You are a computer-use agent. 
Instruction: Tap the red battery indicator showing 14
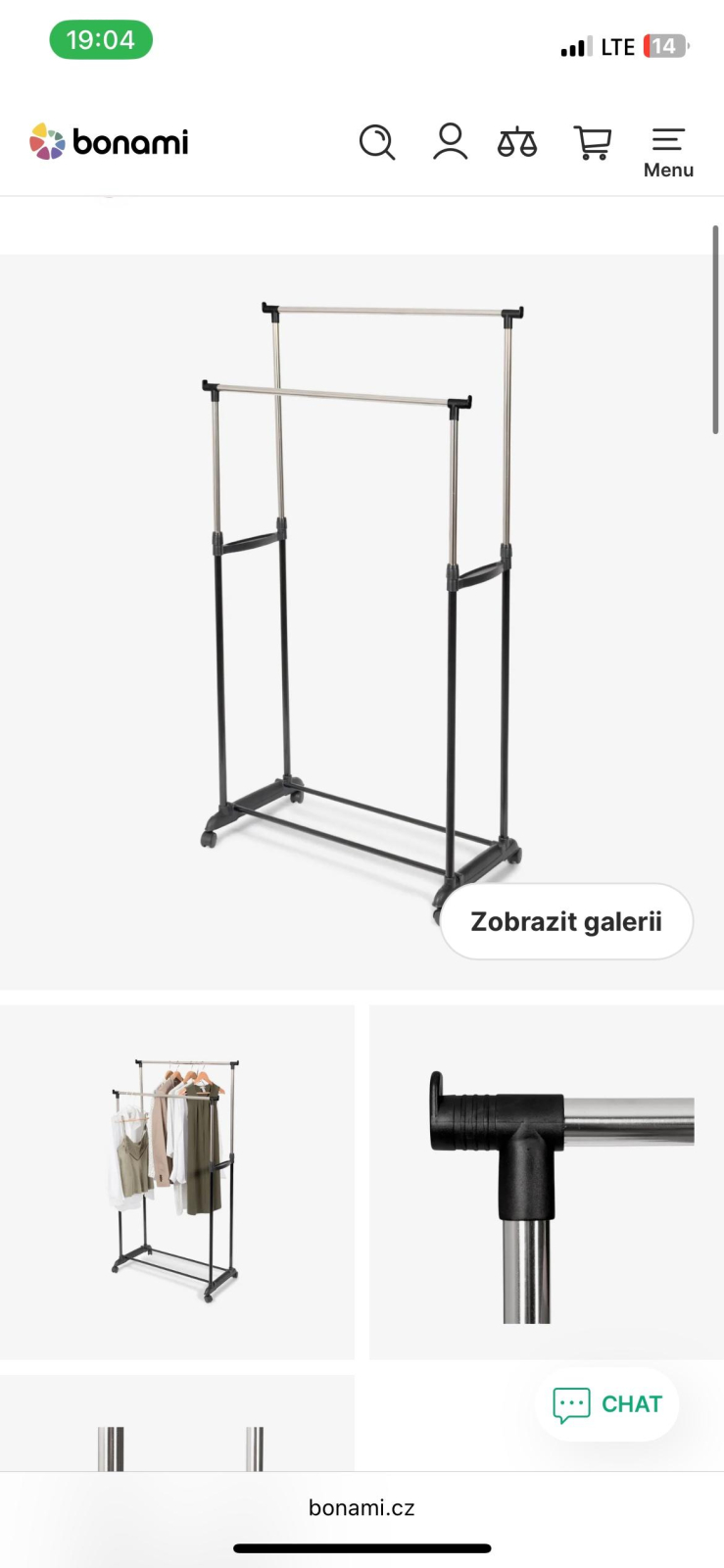662,46
